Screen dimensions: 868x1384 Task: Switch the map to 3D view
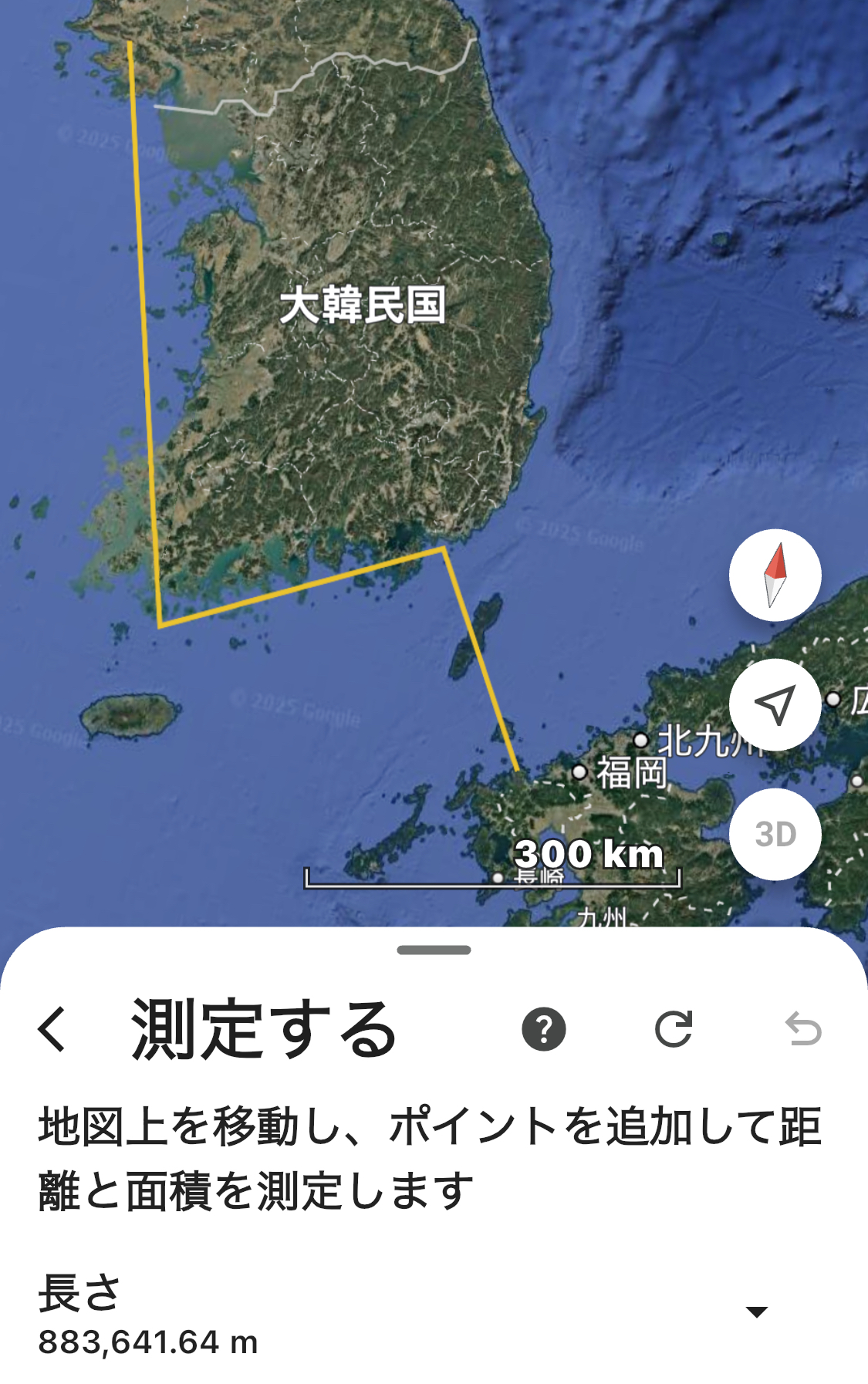[775, 835]
